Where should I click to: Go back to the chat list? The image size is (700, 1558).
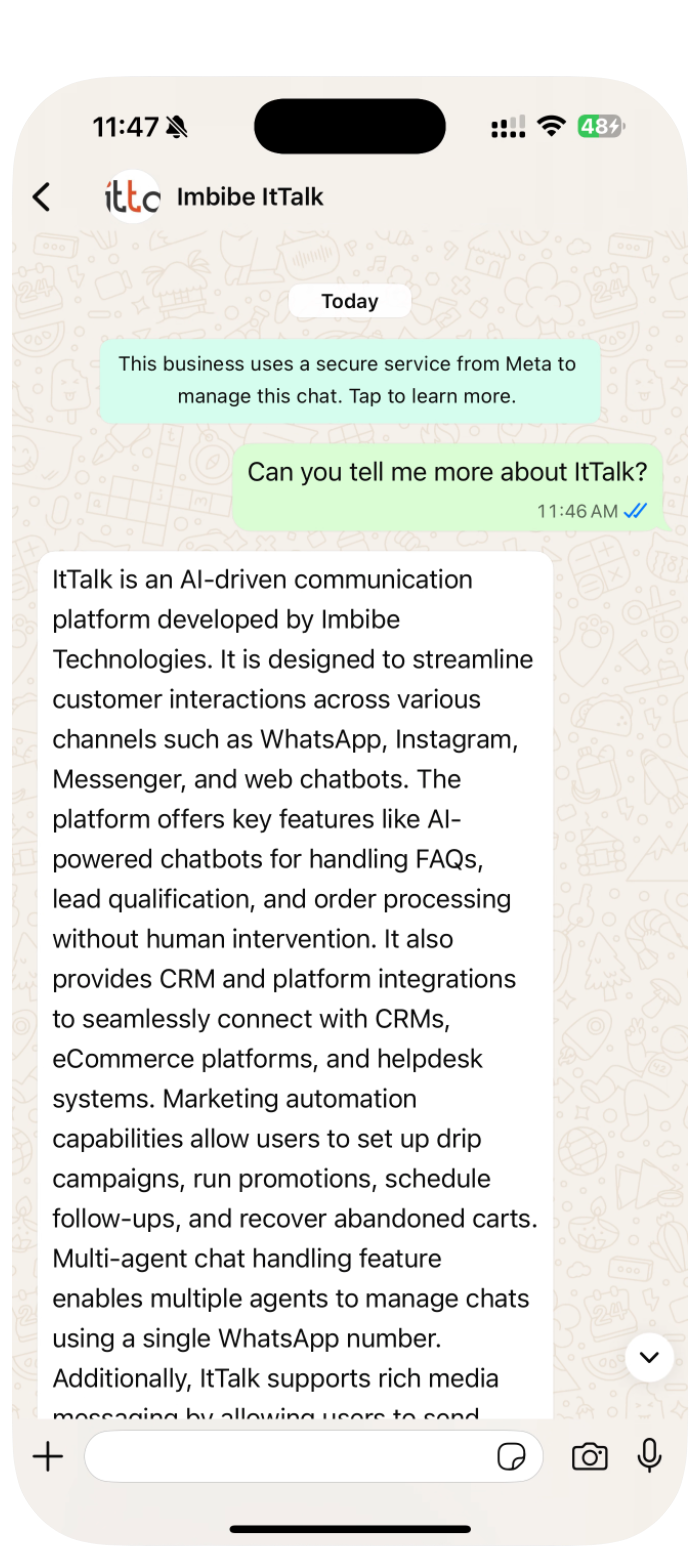click(x=41, y=197)
